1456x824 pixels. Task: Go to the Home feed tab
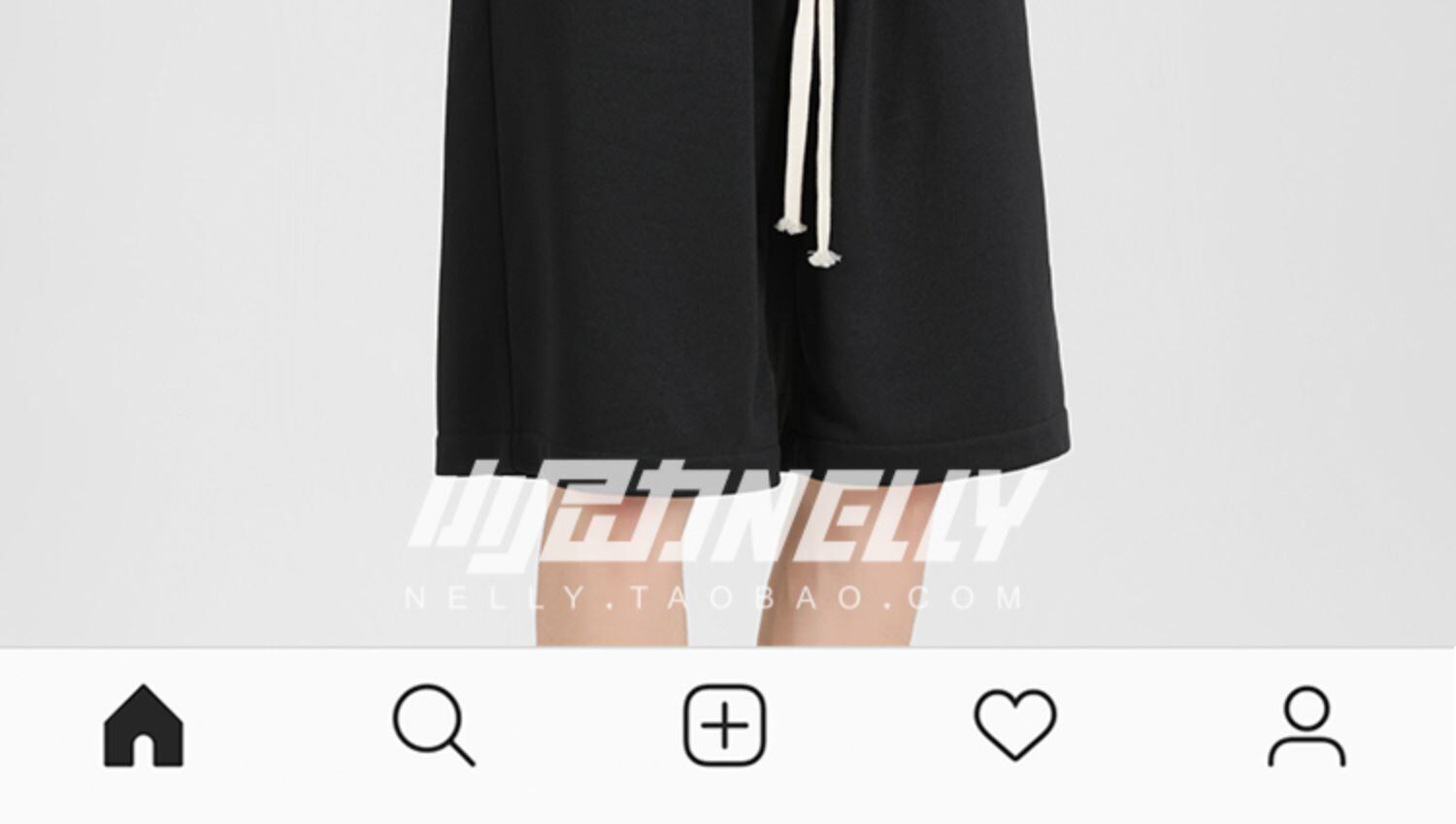click(144, 725)
